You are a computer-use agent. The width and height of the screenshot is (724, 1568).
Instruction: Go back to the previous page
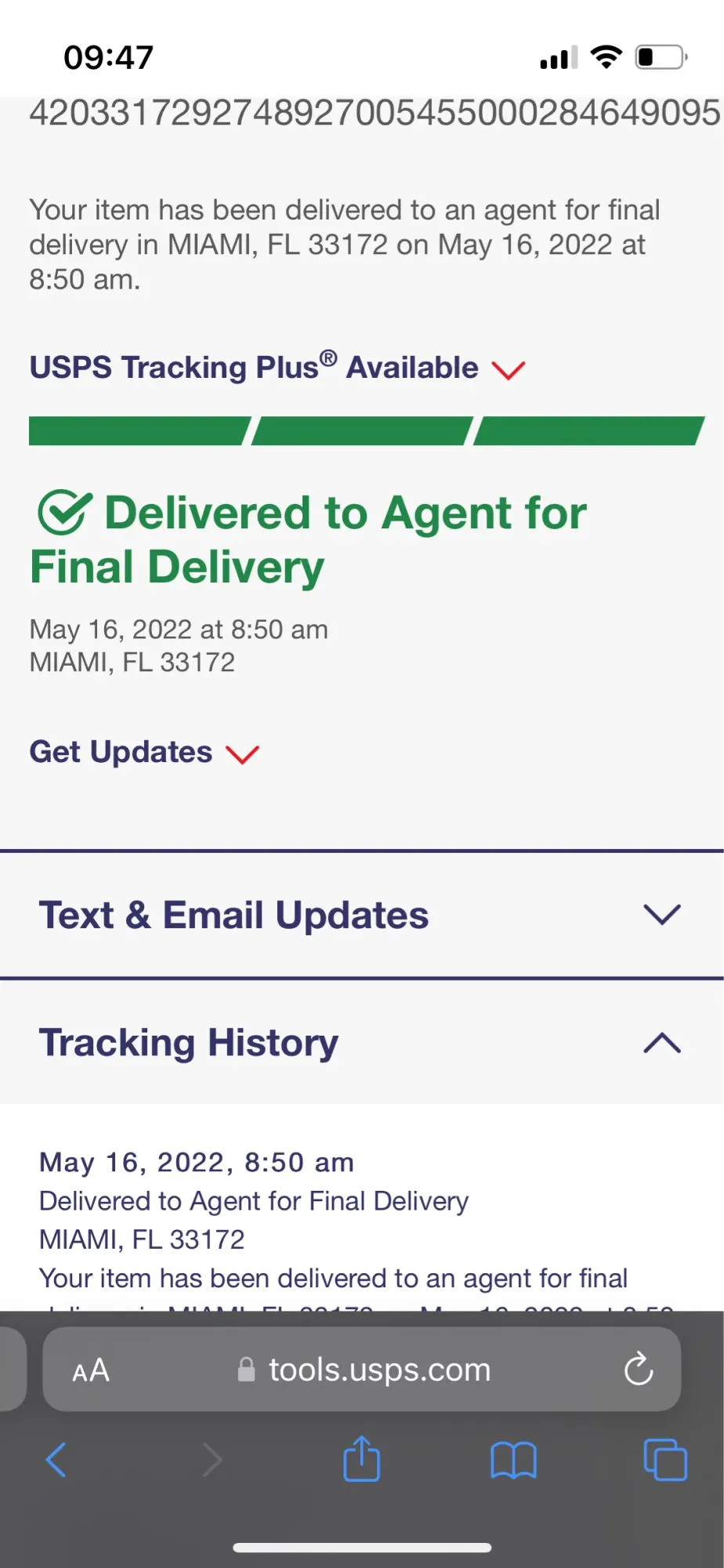pos(56,1460)
